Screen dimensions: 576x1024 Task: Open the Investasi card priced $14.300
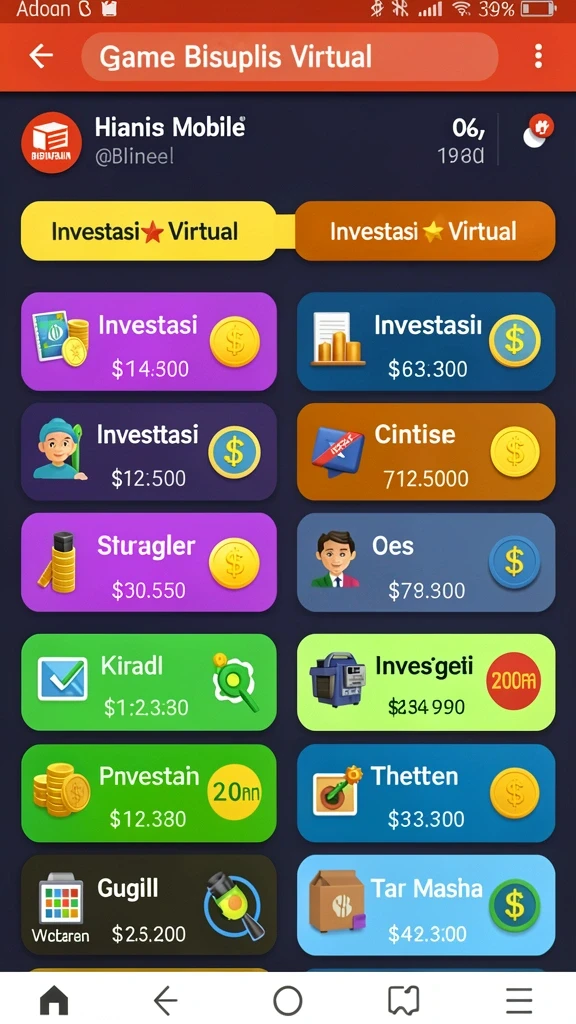pos(149,342)
